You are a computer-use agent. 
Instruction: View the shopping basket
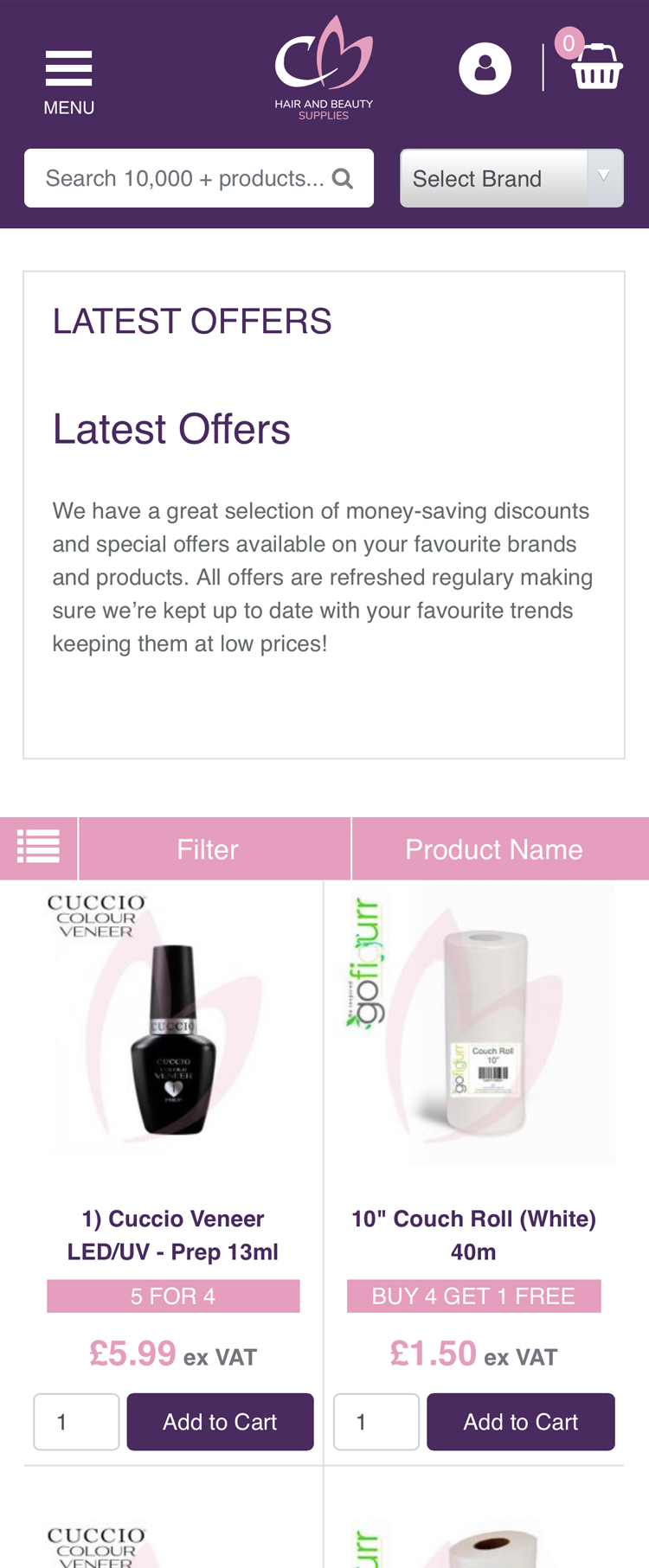(596, 65)
